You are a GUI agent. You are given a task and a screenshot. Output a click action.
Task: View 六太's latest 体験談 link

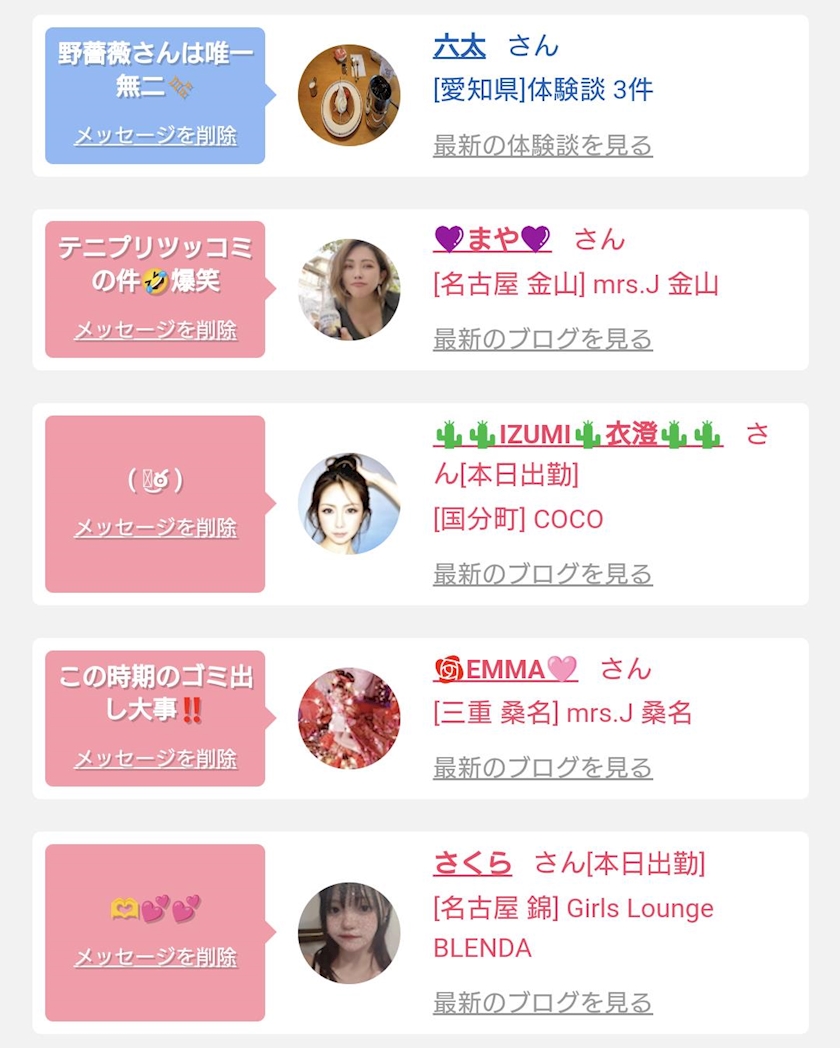(543, 145)
